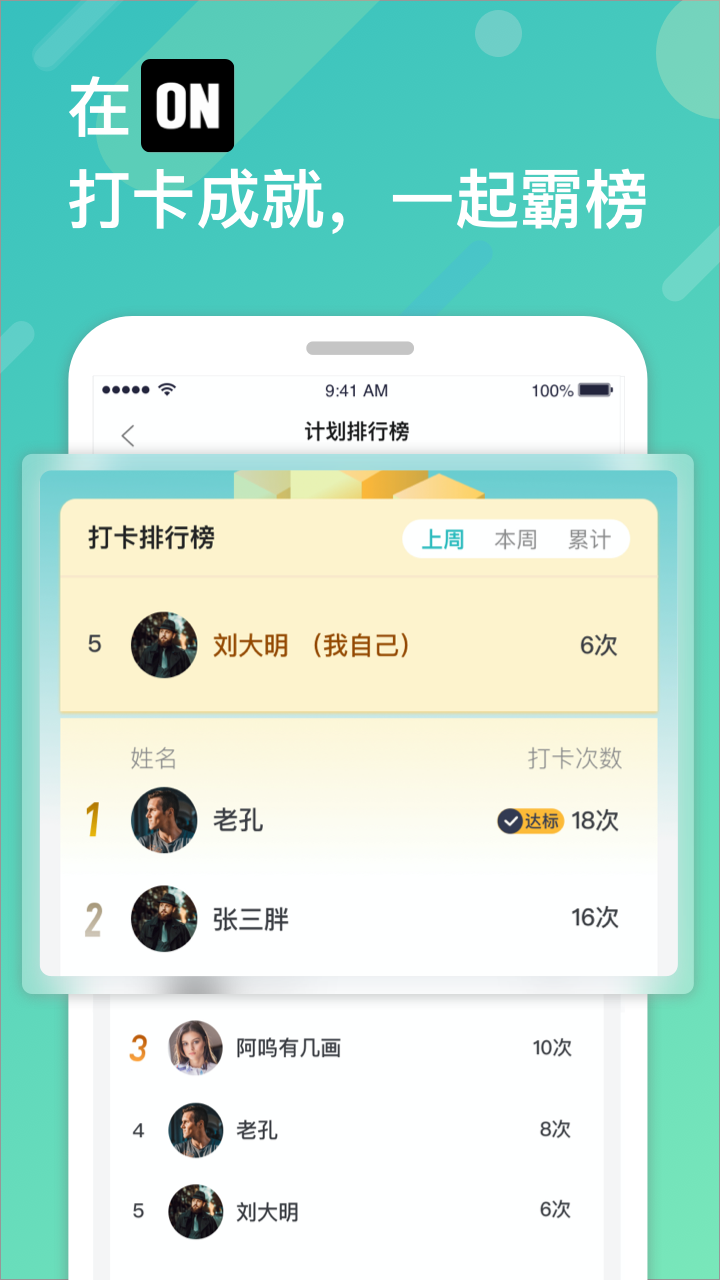This screenshot has width=720, height=1280.
Task: Tap the 9:41 AM time in status bar
Action: point(360,391)
